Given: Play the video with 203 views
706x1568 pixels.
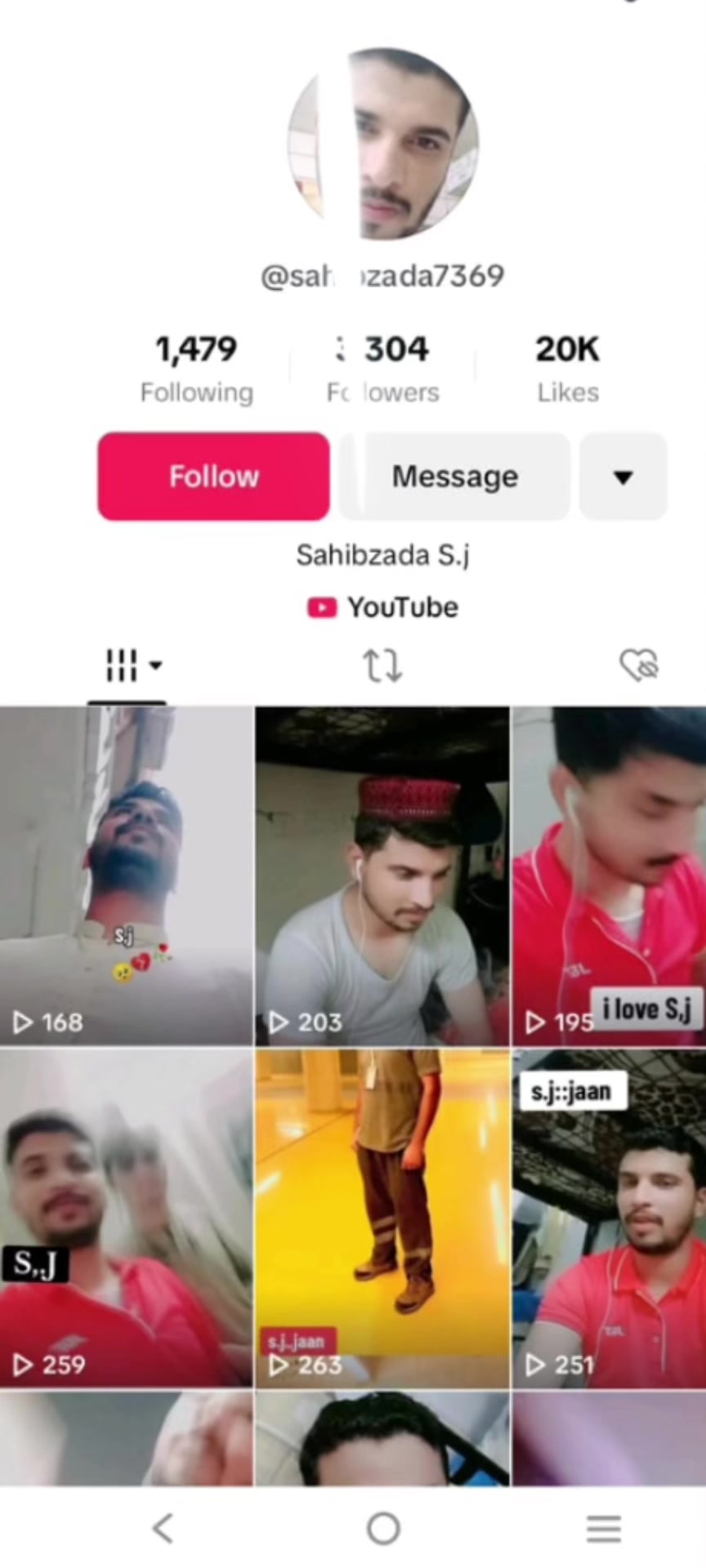Looking at the screenshot, I should pos(382,876).
